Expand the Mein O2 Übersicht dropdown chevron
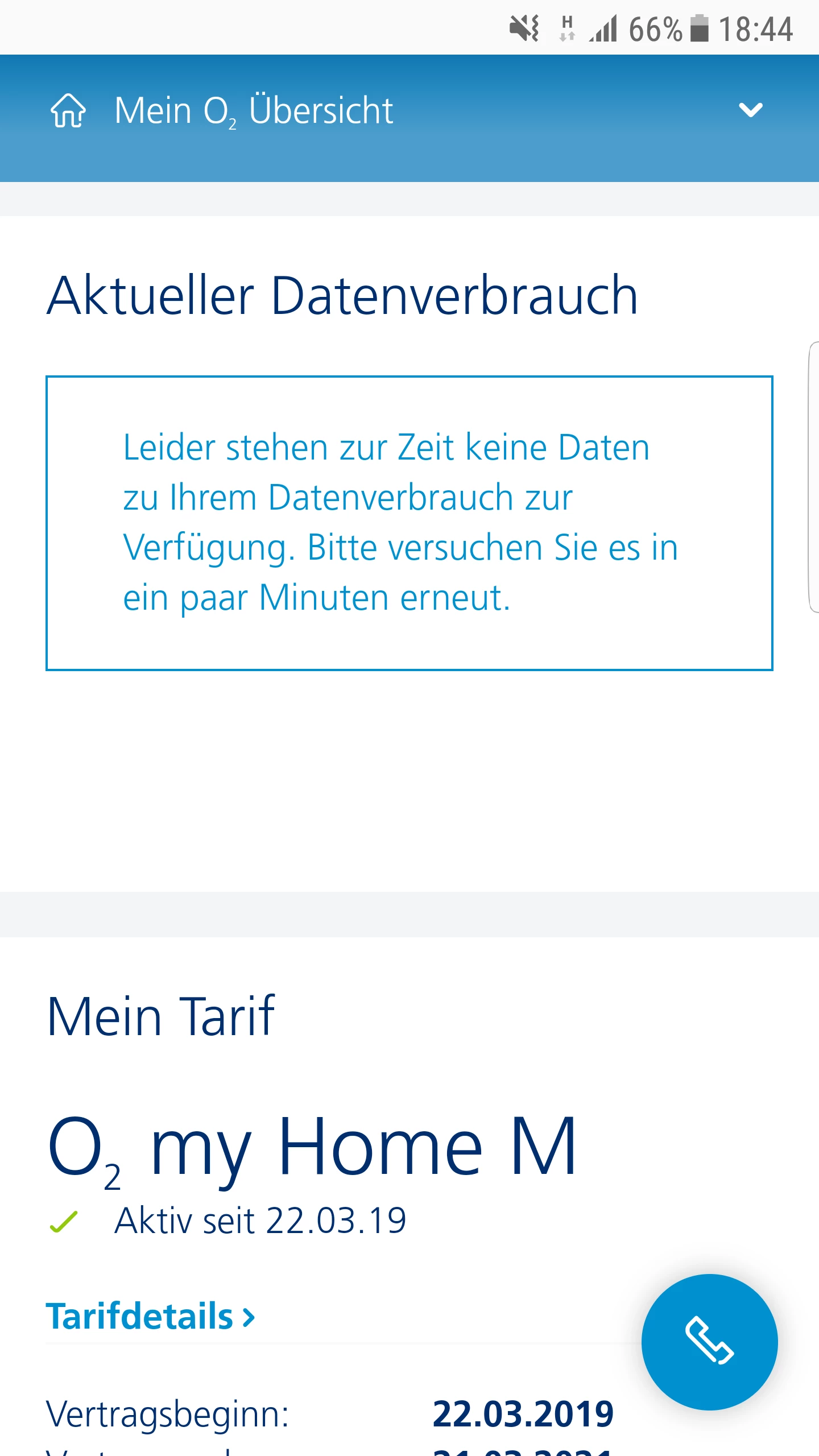The width and height of the screenshot is (819, 1456). point(750,109)
